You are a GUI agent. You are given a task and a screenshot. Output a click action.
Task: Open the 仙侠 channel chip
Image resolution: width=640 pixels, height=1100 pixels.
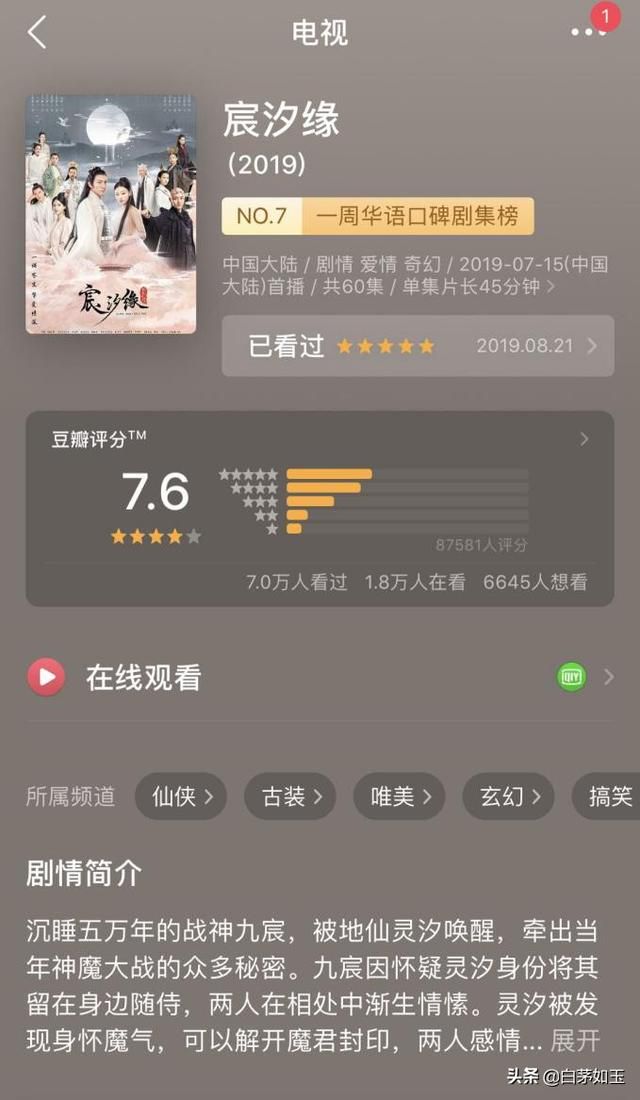point(181,796)
